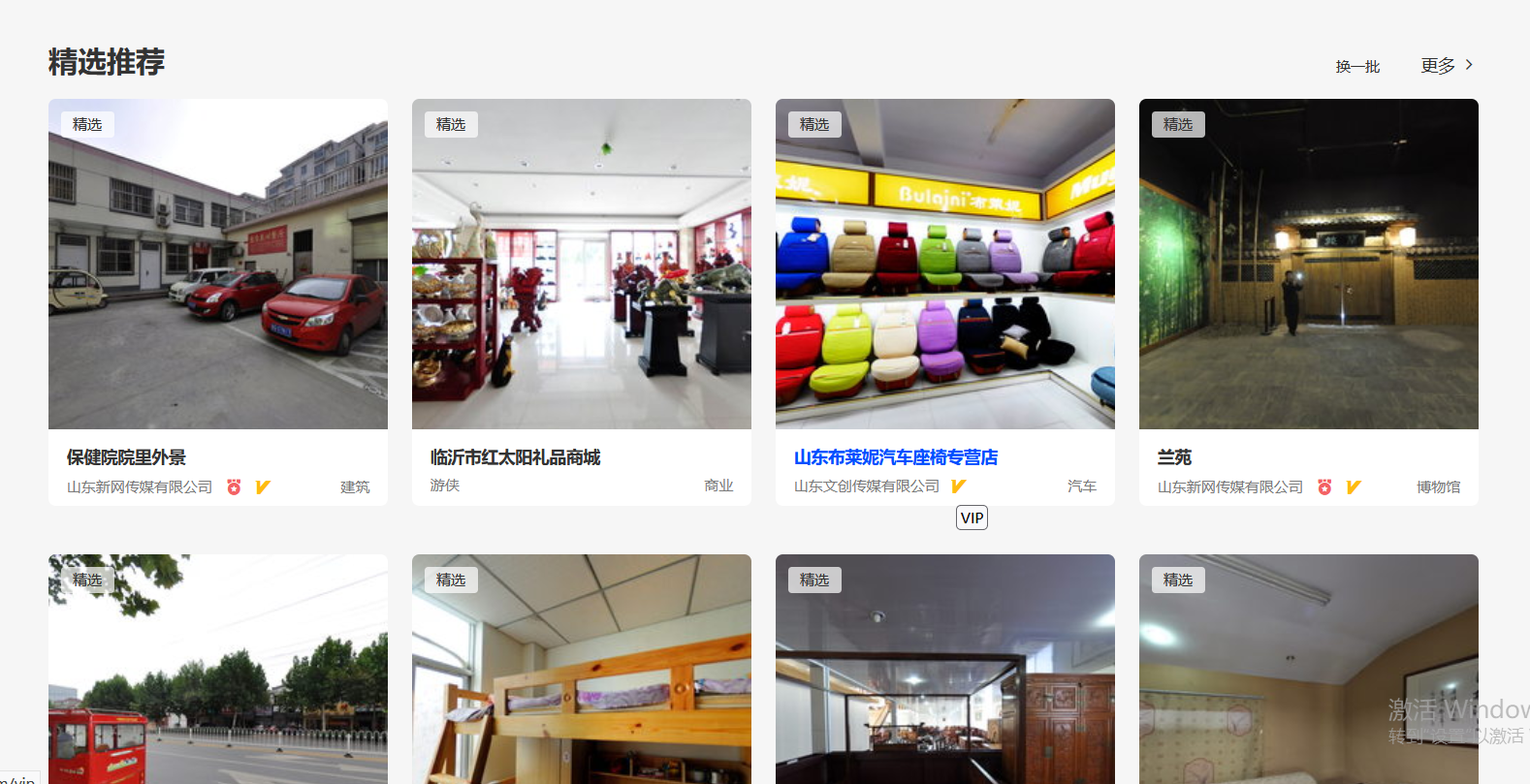1530x784 pixels.
Task: Tap the VIP badge beside 山东文创传媒有限公司
Action: [x=958, y=486]
